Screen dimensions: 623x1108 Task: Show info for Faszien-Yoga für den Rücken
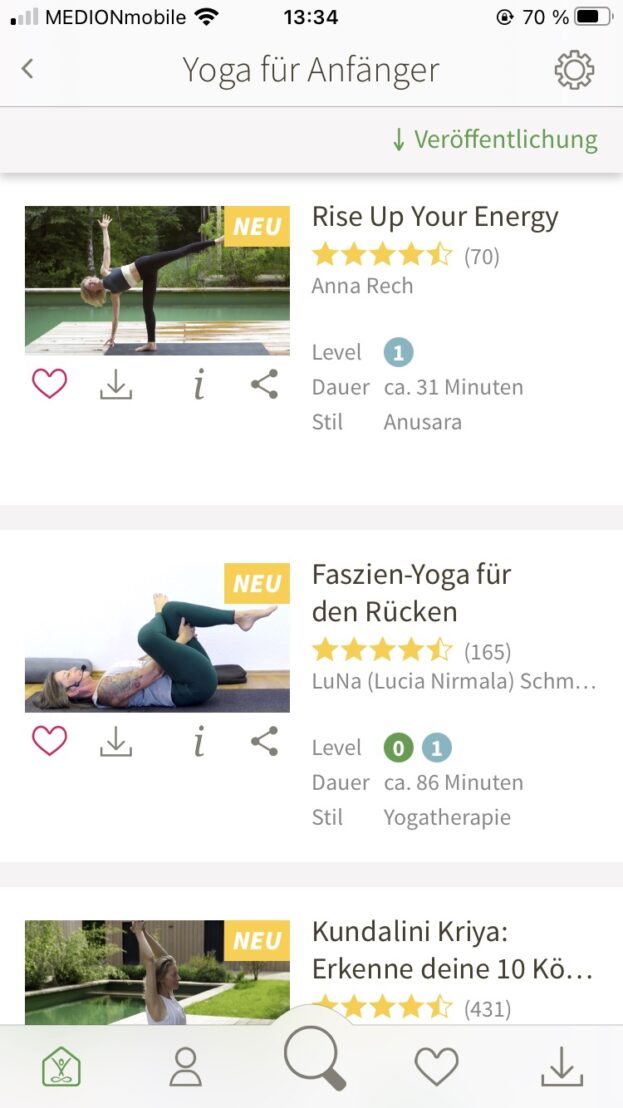(x=199, y=742)
